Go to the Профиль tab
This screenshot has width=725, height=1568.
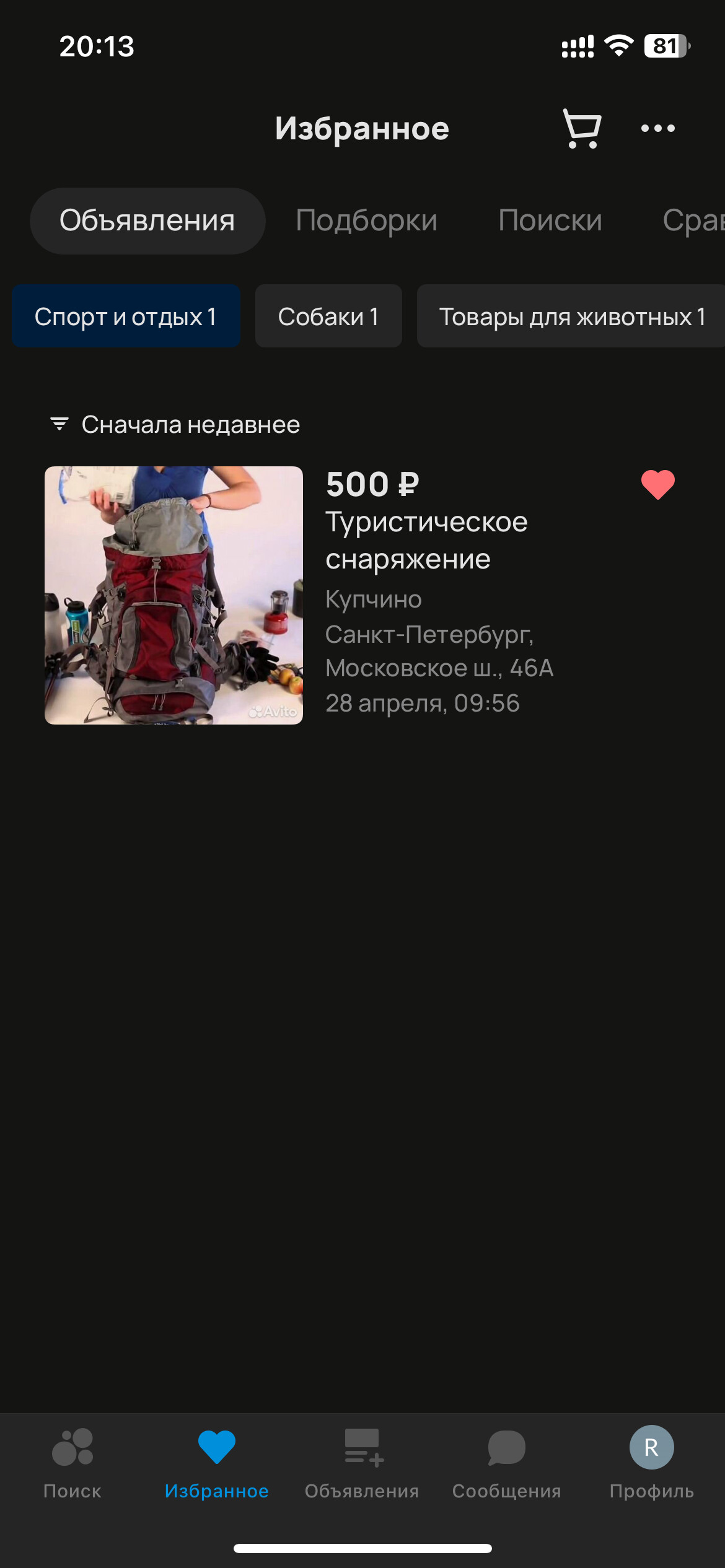tap(651, 1461)
